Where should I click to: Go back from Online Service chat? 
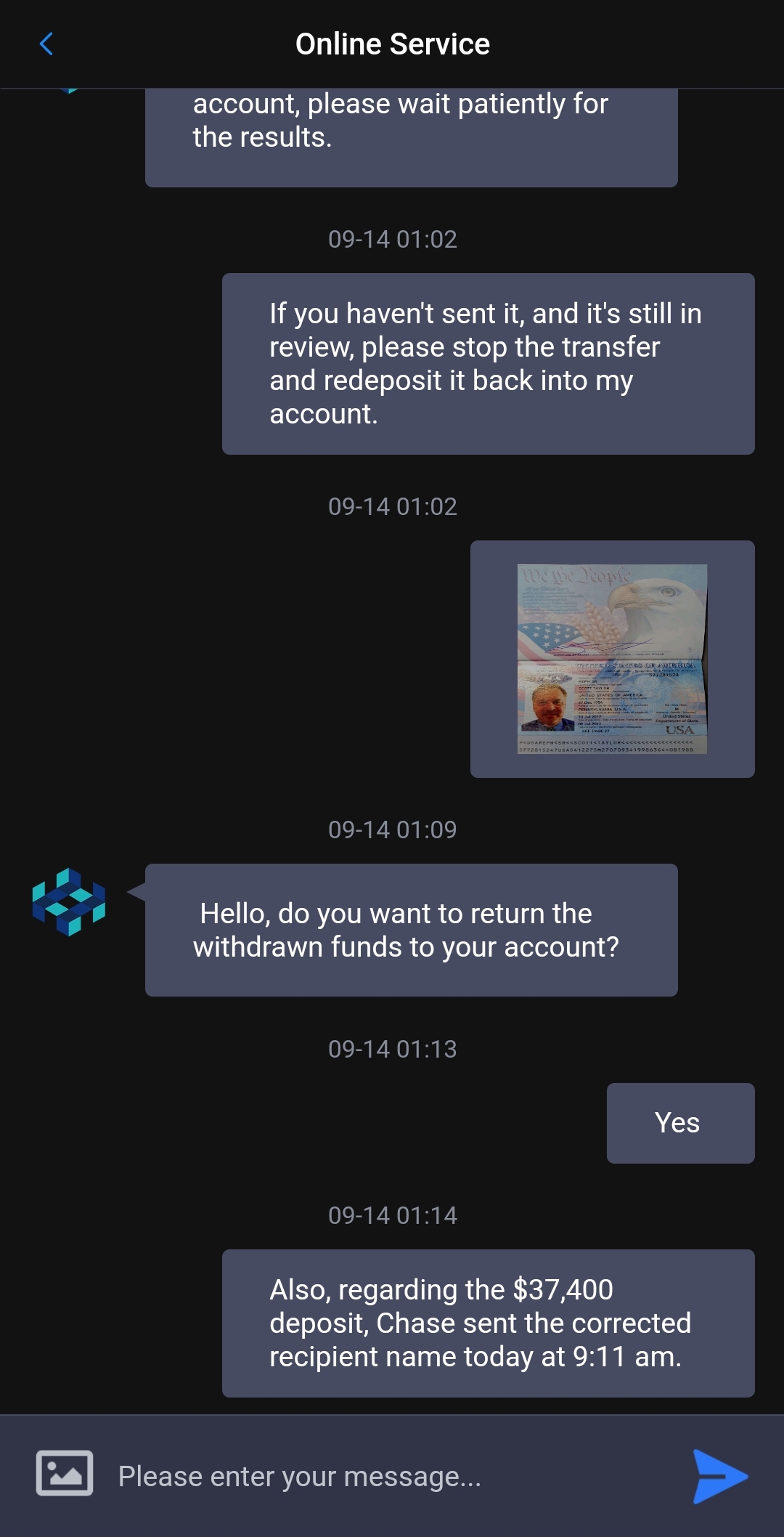pyautogui.click(x=46, y=44)
